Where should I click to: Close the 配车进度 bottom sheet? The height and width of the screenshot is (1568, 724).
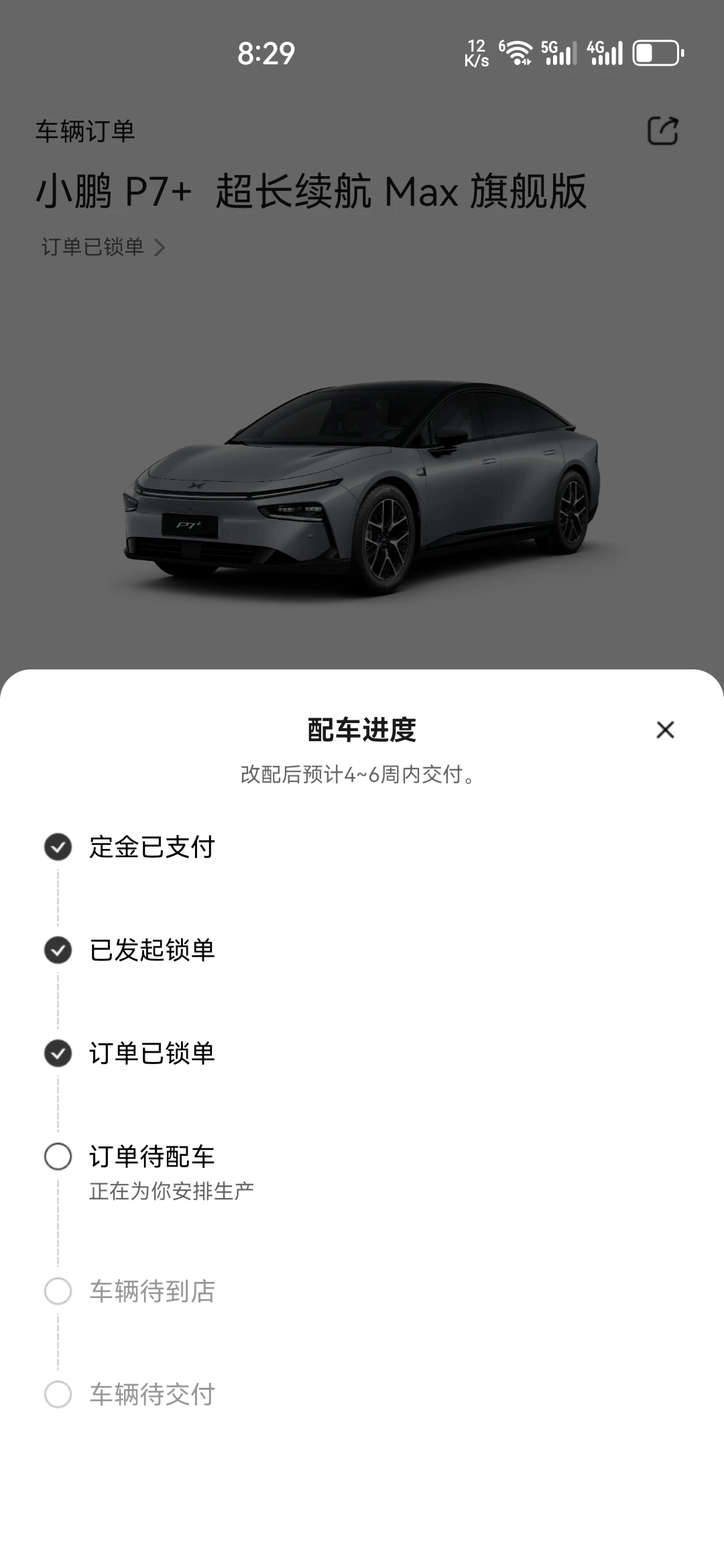coord(665,730)
